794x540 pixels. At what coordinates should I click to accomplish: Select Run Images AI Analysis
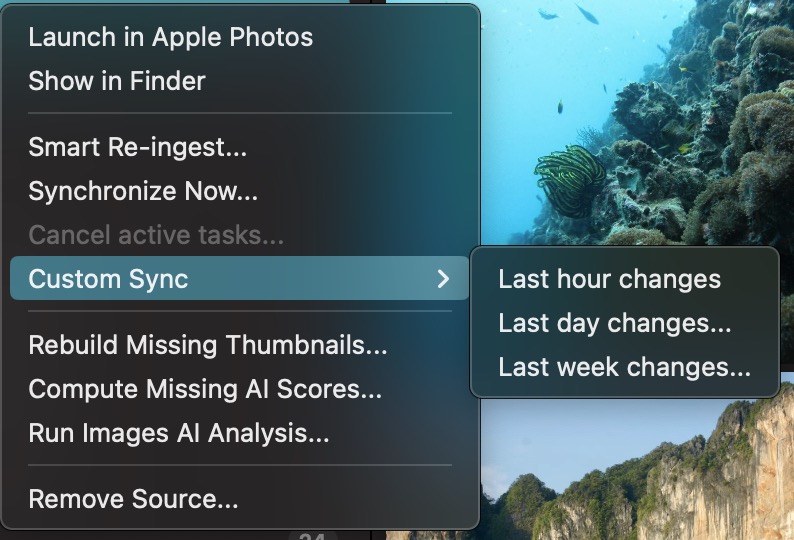(178, 433)
